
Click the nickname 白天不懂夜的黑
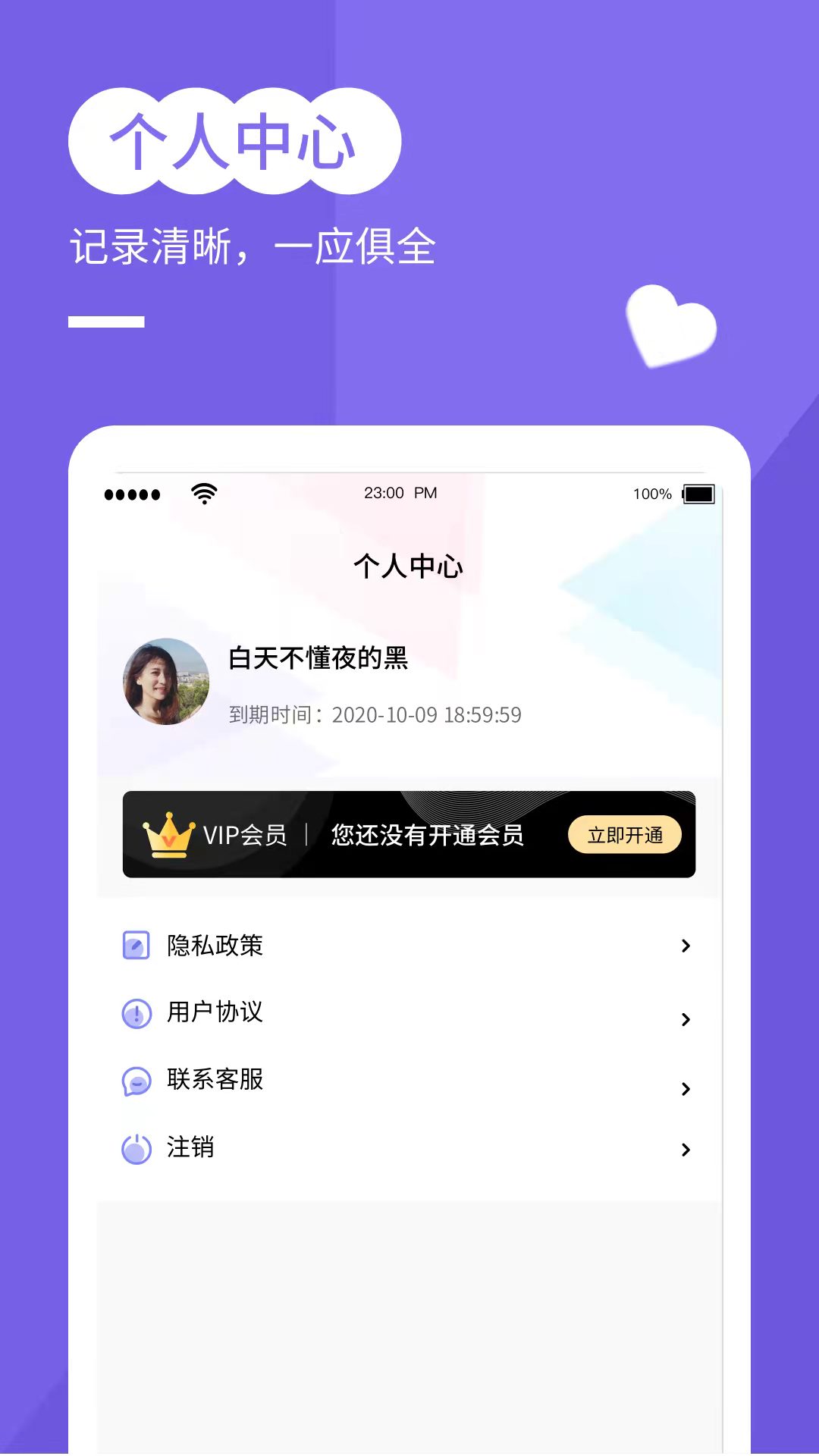tap(318, 659)
